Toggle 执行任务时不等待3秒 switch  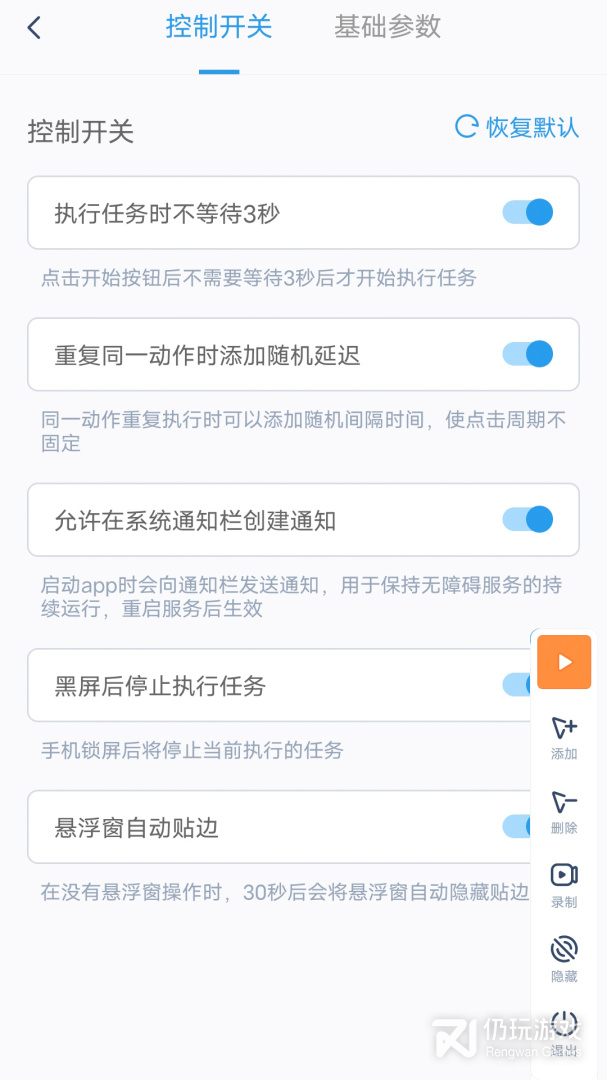click(x=528, y=212)
